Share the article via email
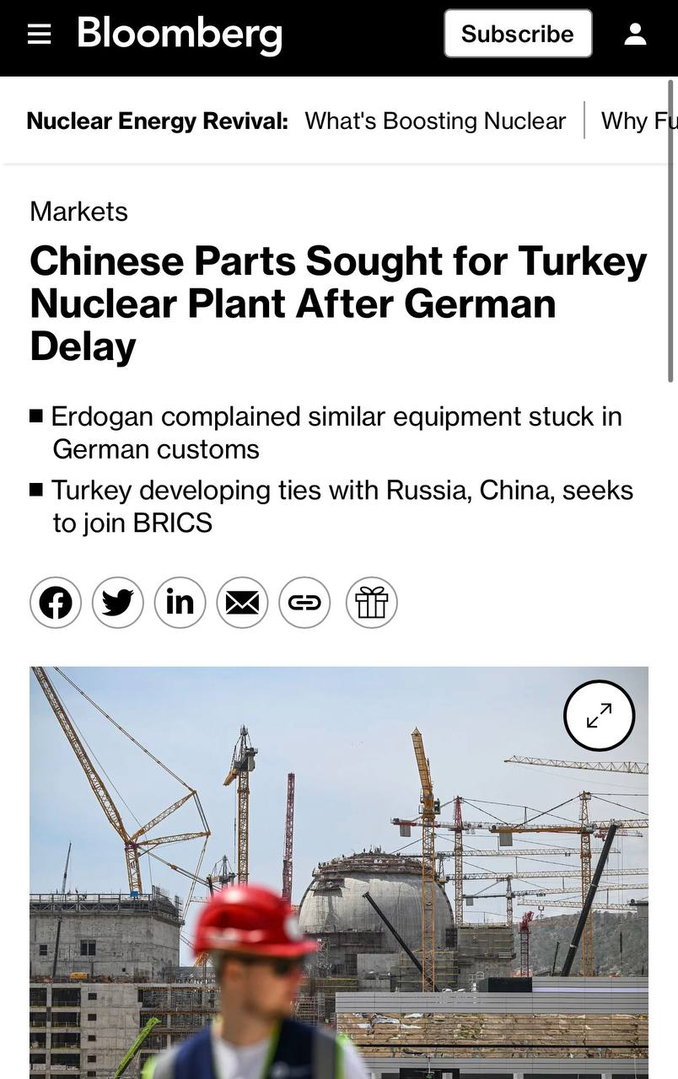The height and width of the screenshot is (1079, 678). coord(242,603)
